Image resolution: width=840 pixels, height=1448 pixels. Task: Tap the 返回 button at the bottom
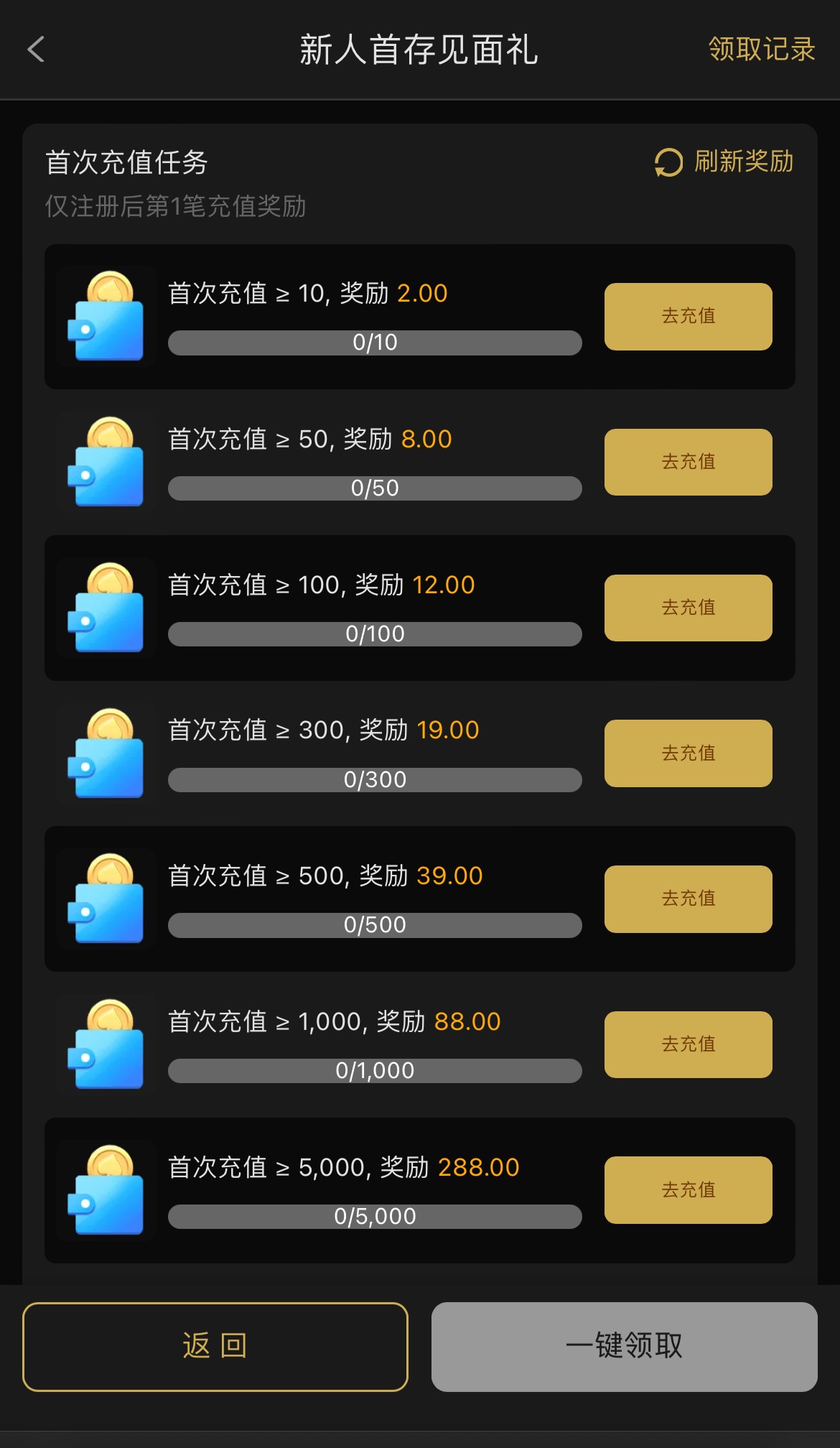[x=215, y=1347]
